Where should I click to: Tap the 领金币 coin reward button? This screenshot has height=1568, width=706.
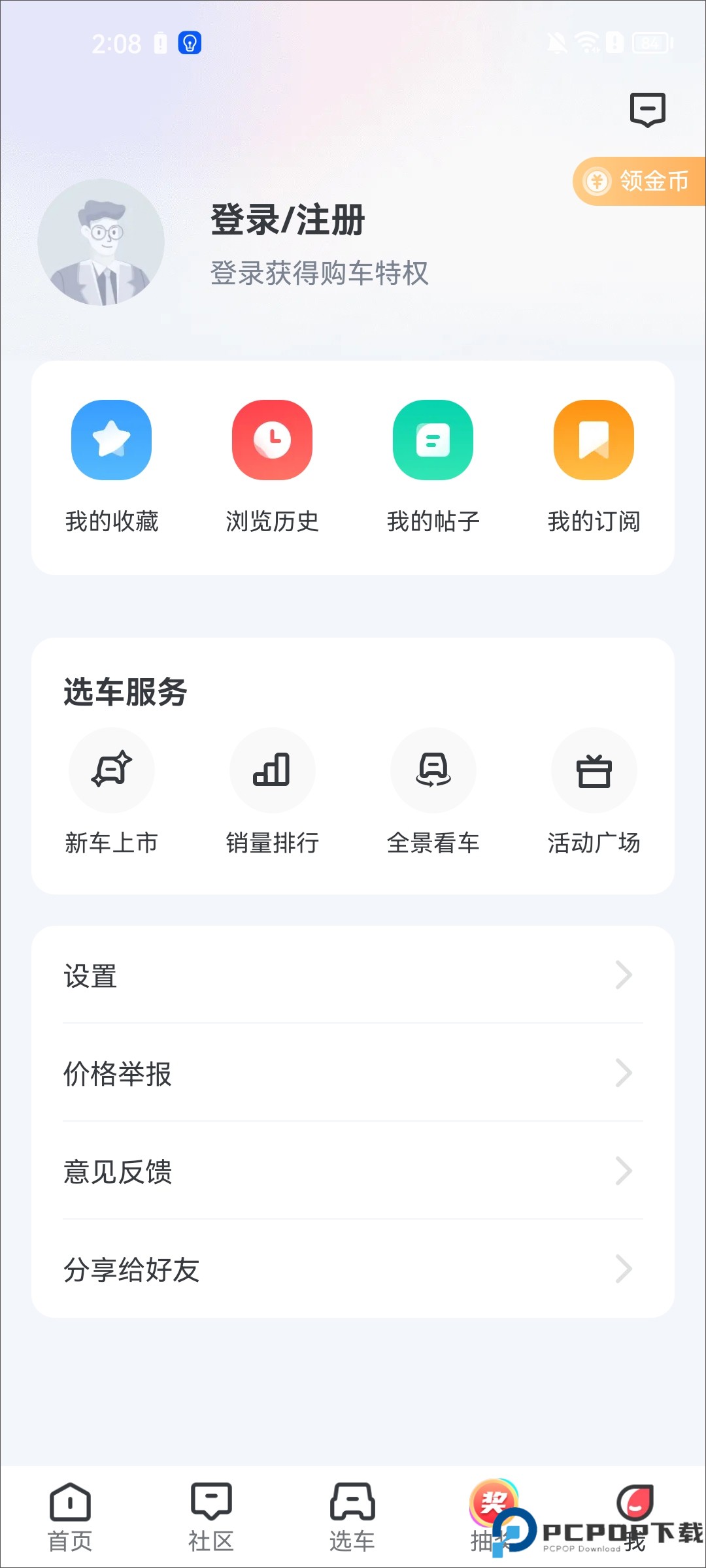coord(639,181)
